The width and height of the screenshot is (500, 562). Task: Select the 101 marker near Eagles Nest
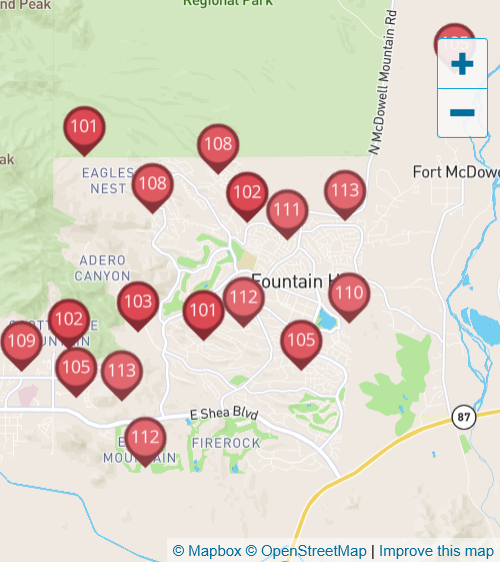point(84,128)
